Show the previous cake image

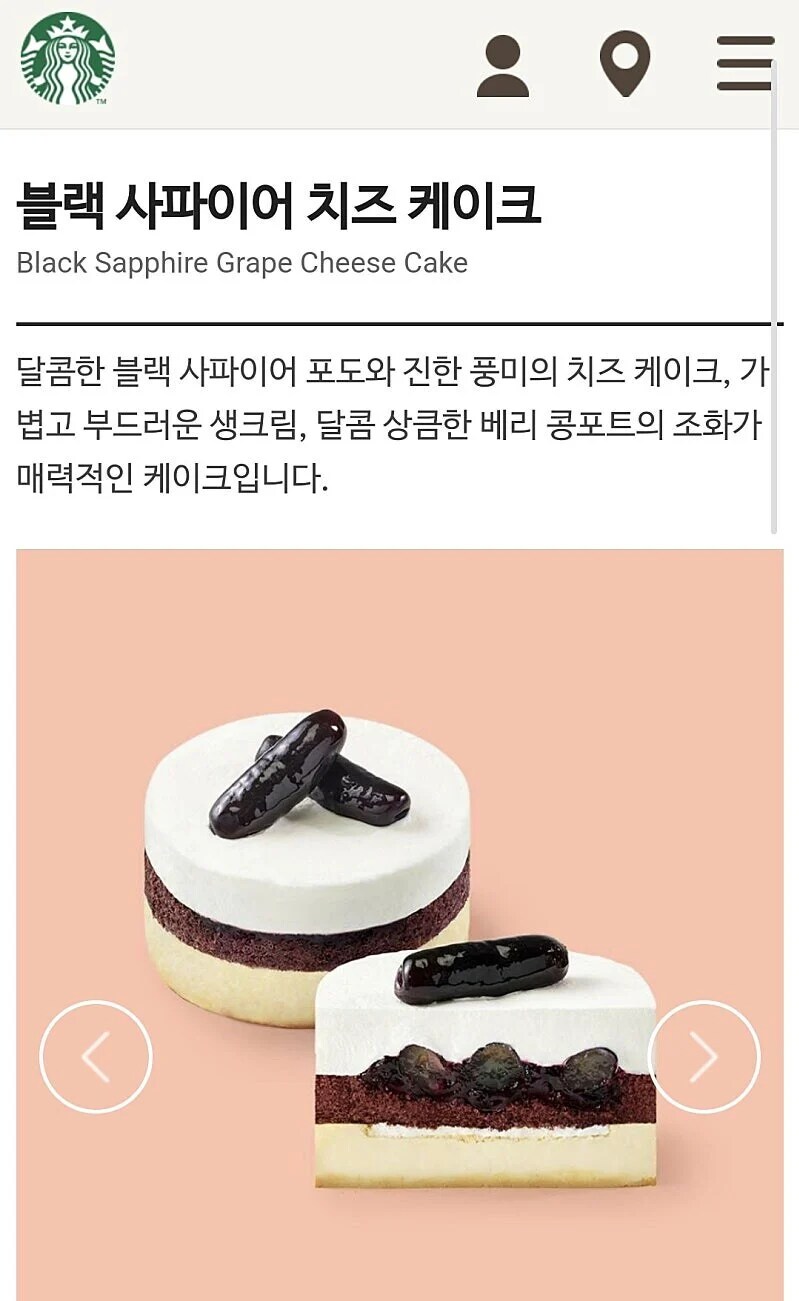(96, 1057)
